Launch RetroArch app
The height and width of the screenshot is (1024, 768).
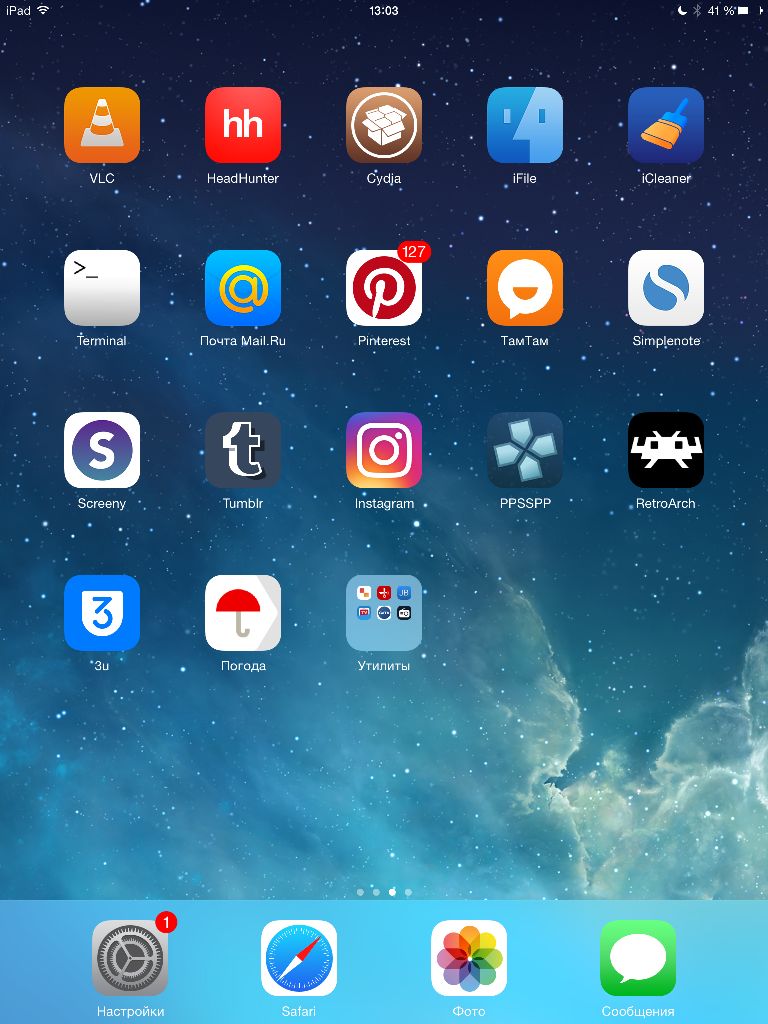coord(666,450)
